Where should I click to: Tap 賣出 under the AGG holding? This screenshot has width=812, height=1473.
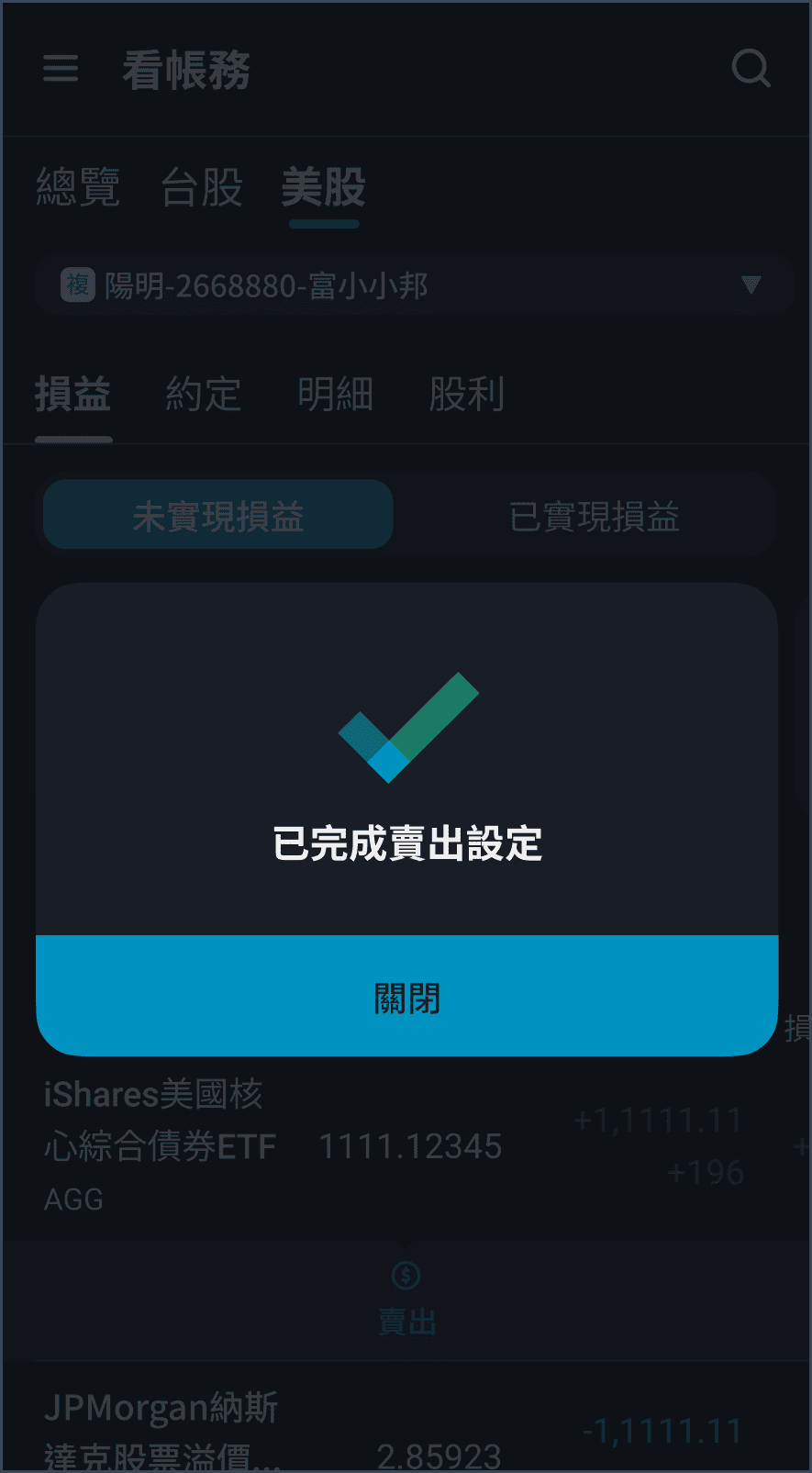(x=406, y=1299)
